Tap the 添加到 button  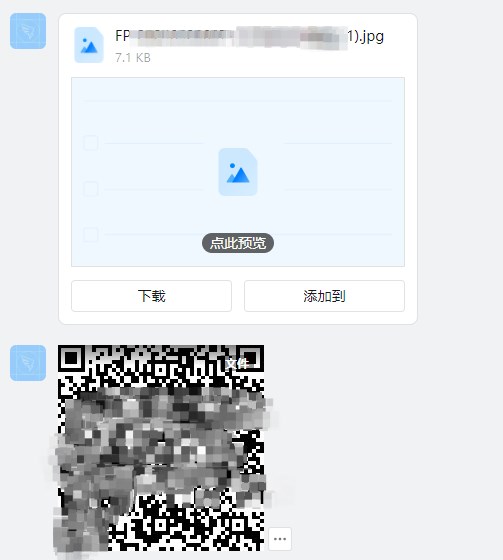point(324,296)
